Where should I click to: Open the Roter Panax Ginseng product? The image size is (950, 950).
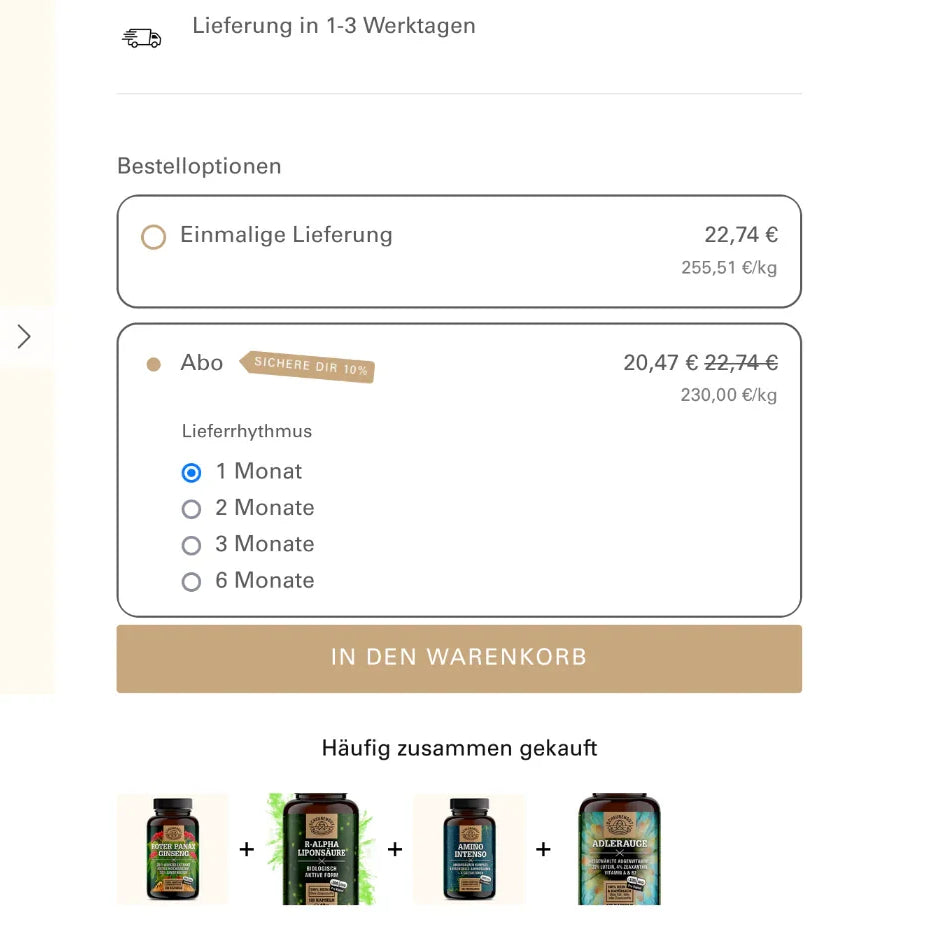[173, 849]
